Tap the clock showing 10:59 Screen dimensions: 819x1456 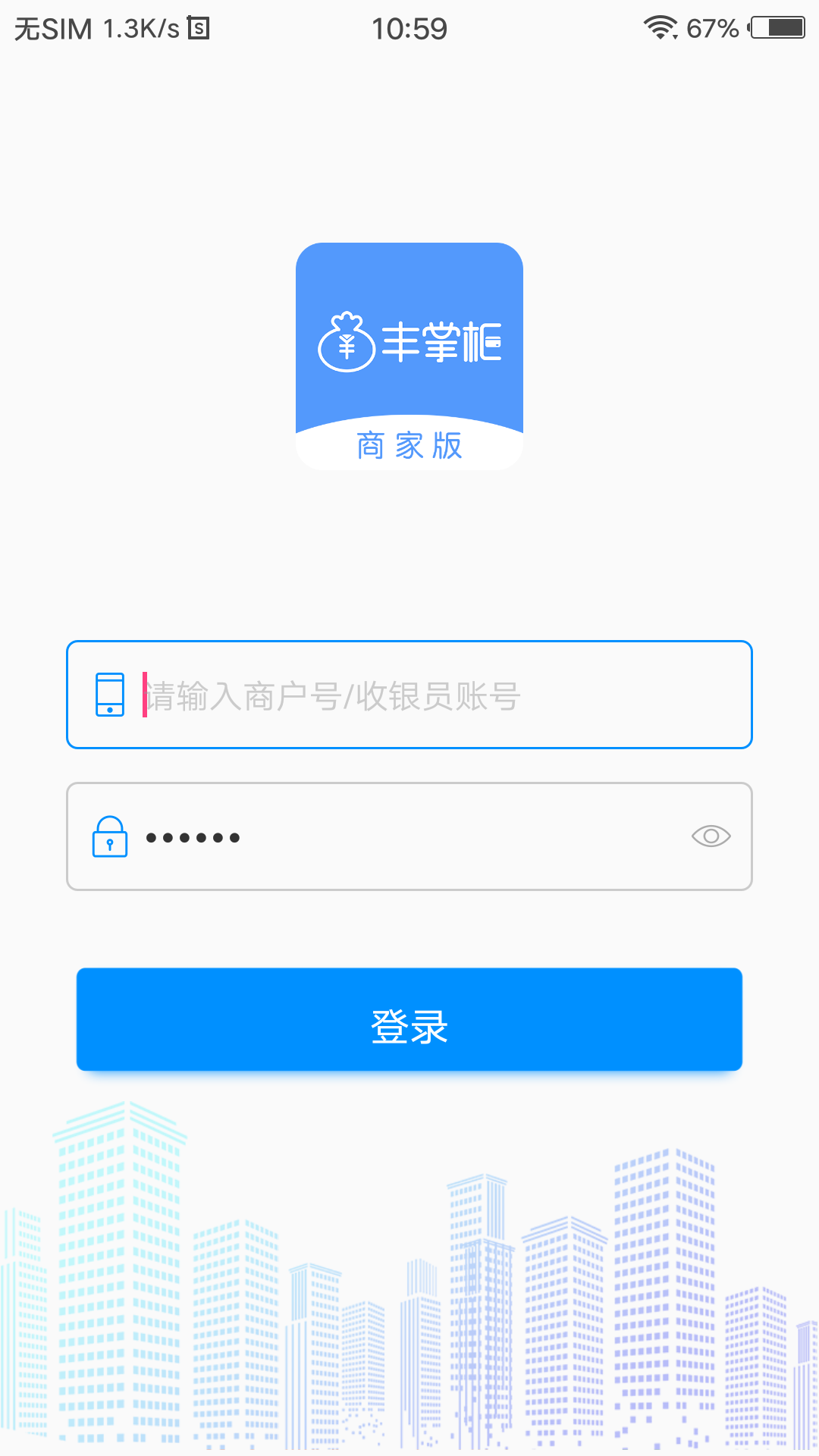[409, 27]
